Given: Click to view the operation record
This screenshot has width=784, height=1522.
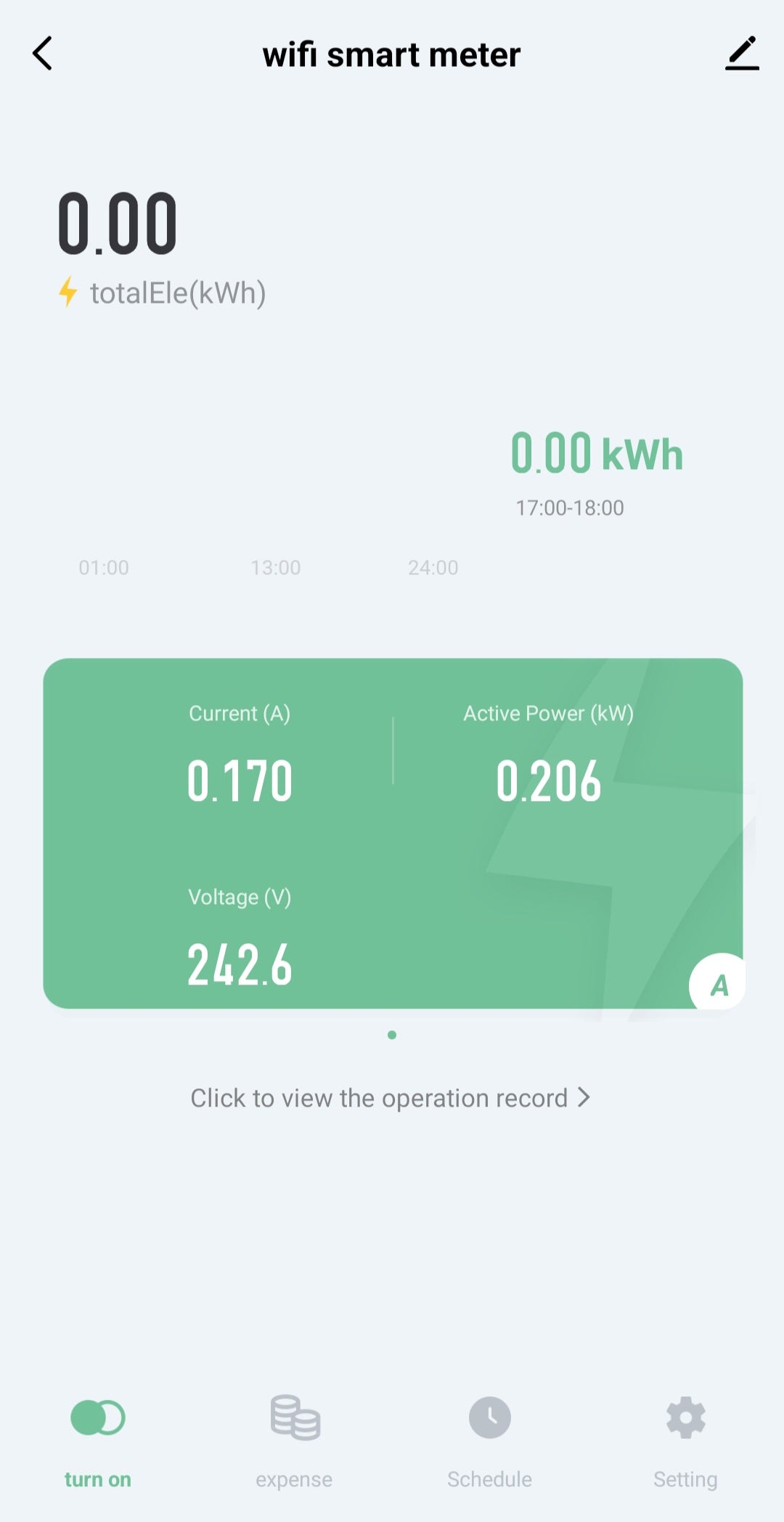Looking at the screenshot, I should click(391, 1098).
